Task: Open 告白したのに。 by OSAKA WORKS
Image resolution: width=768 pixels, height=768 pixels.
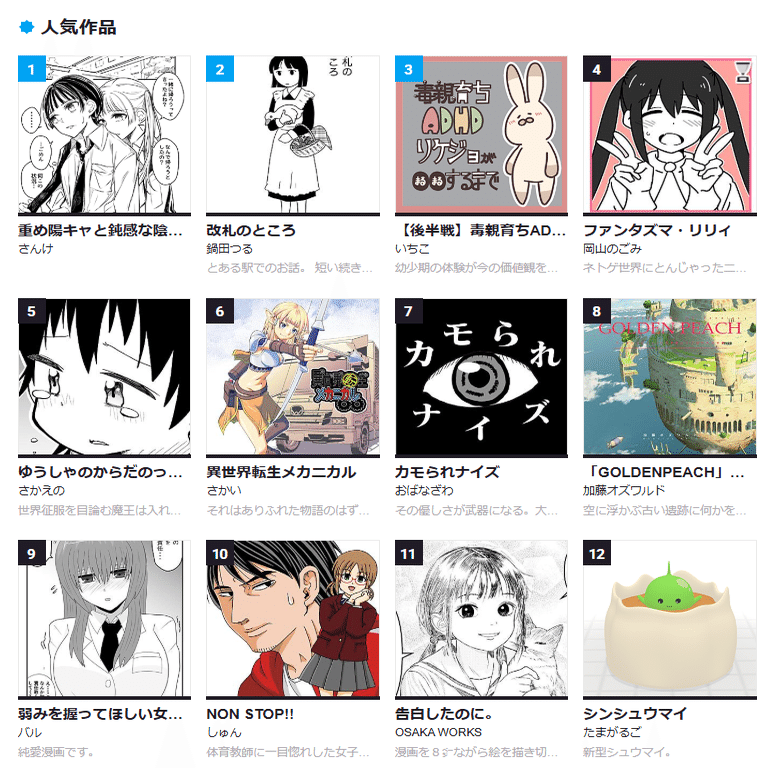Action: (x=481, y=619)
